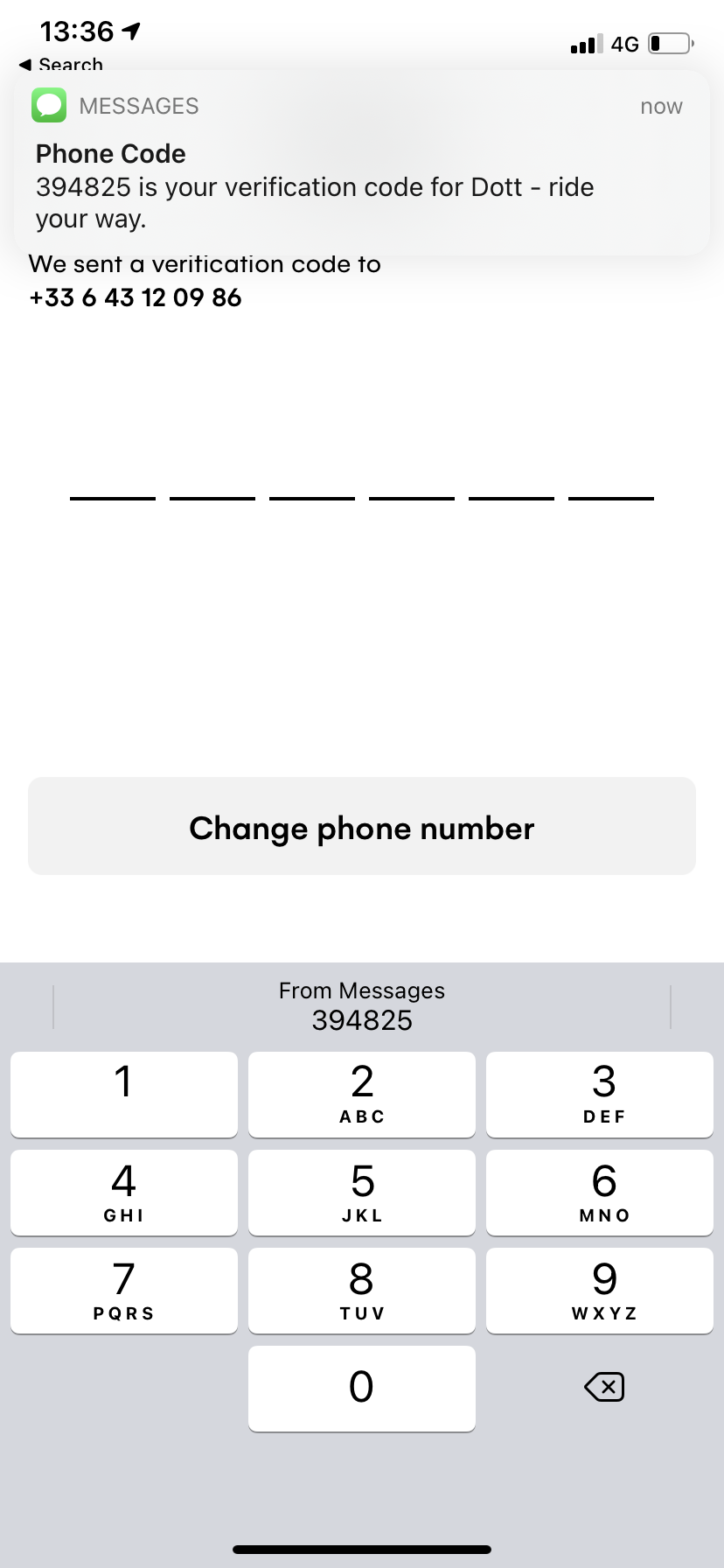Type digit 1 on the keypad
The height and width of the screenshot is (1568, 724).
coord(123,1094)
